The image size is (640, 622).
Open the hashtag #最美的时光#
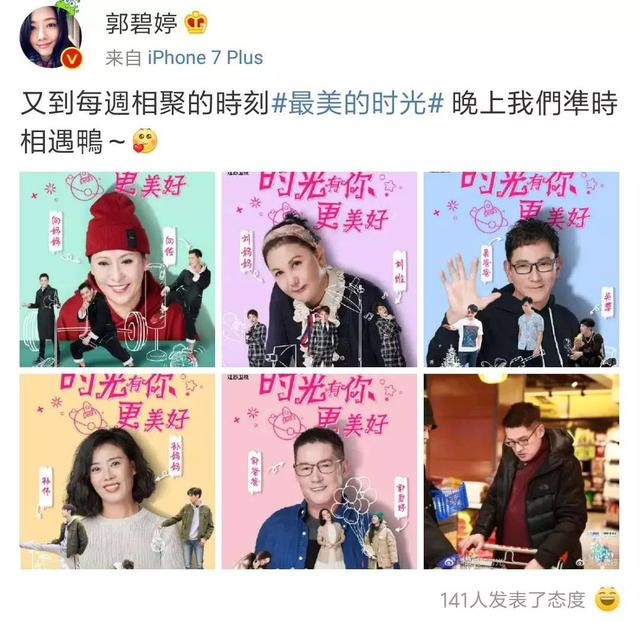pos(364,103)
